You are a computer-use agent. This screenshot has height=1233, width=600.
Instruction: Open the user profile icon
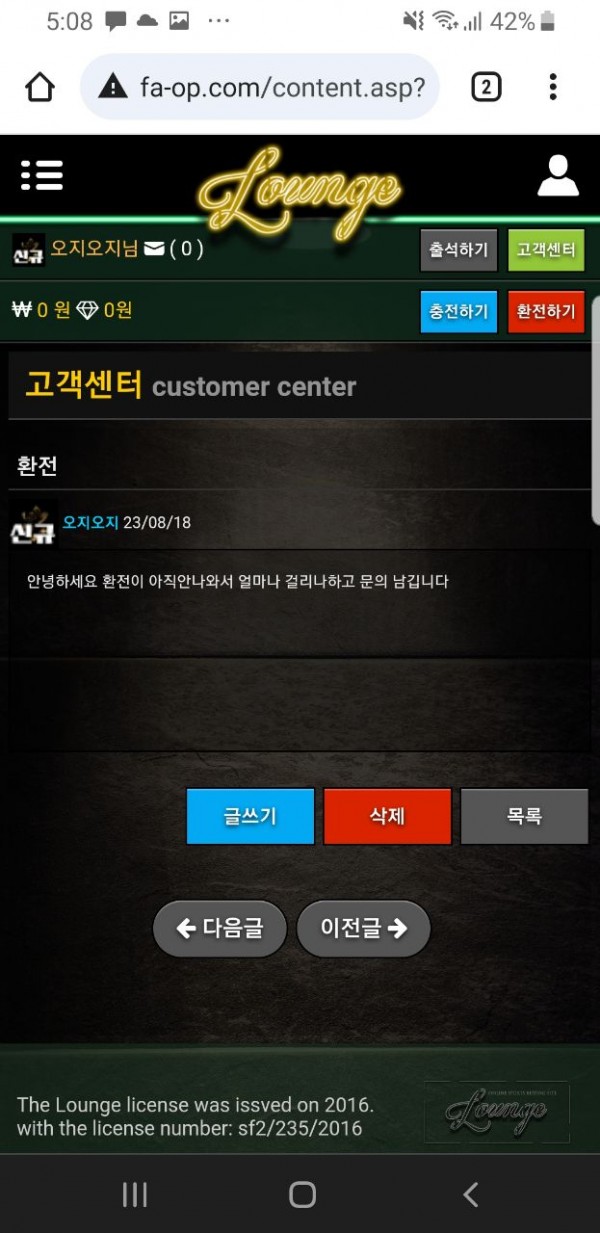point(558,175)
